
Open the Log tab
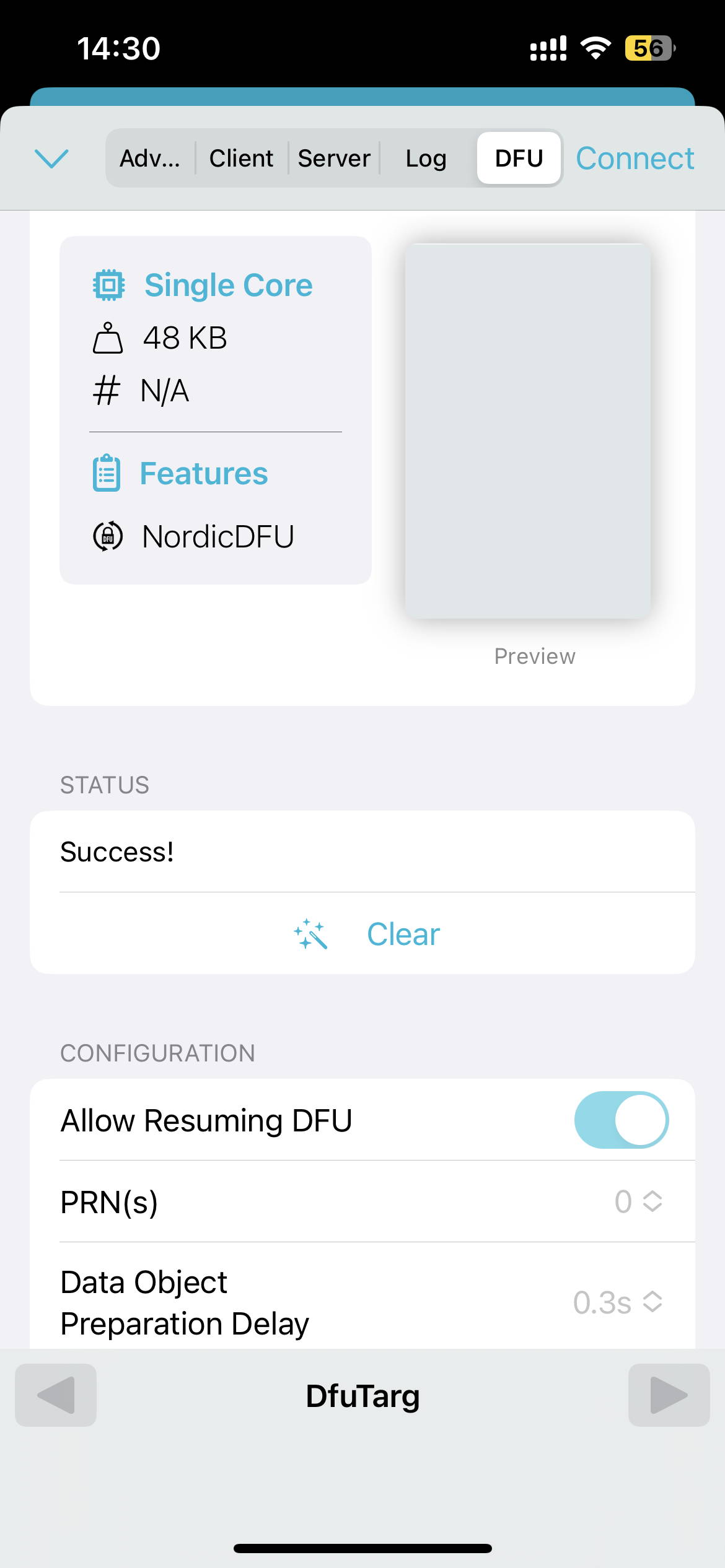426,159
